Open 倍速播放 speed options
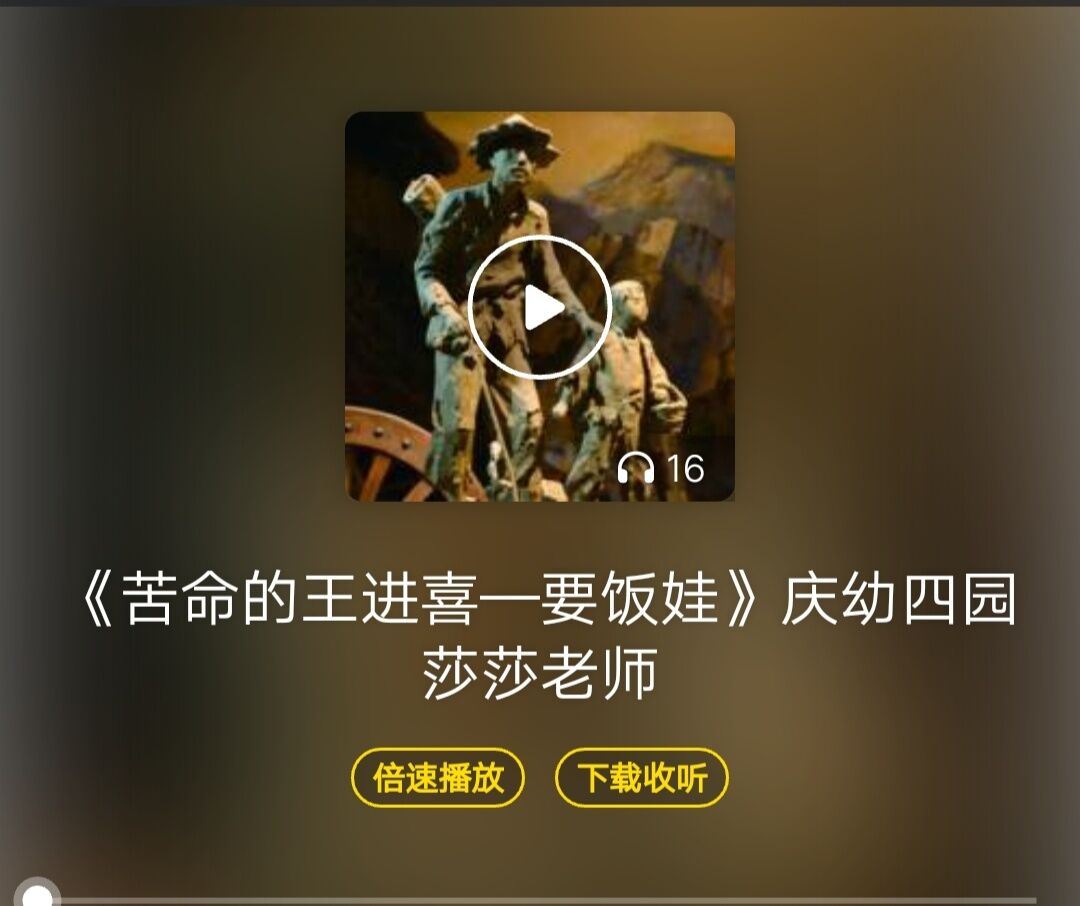1080x906 pixels. click(438, 777)
